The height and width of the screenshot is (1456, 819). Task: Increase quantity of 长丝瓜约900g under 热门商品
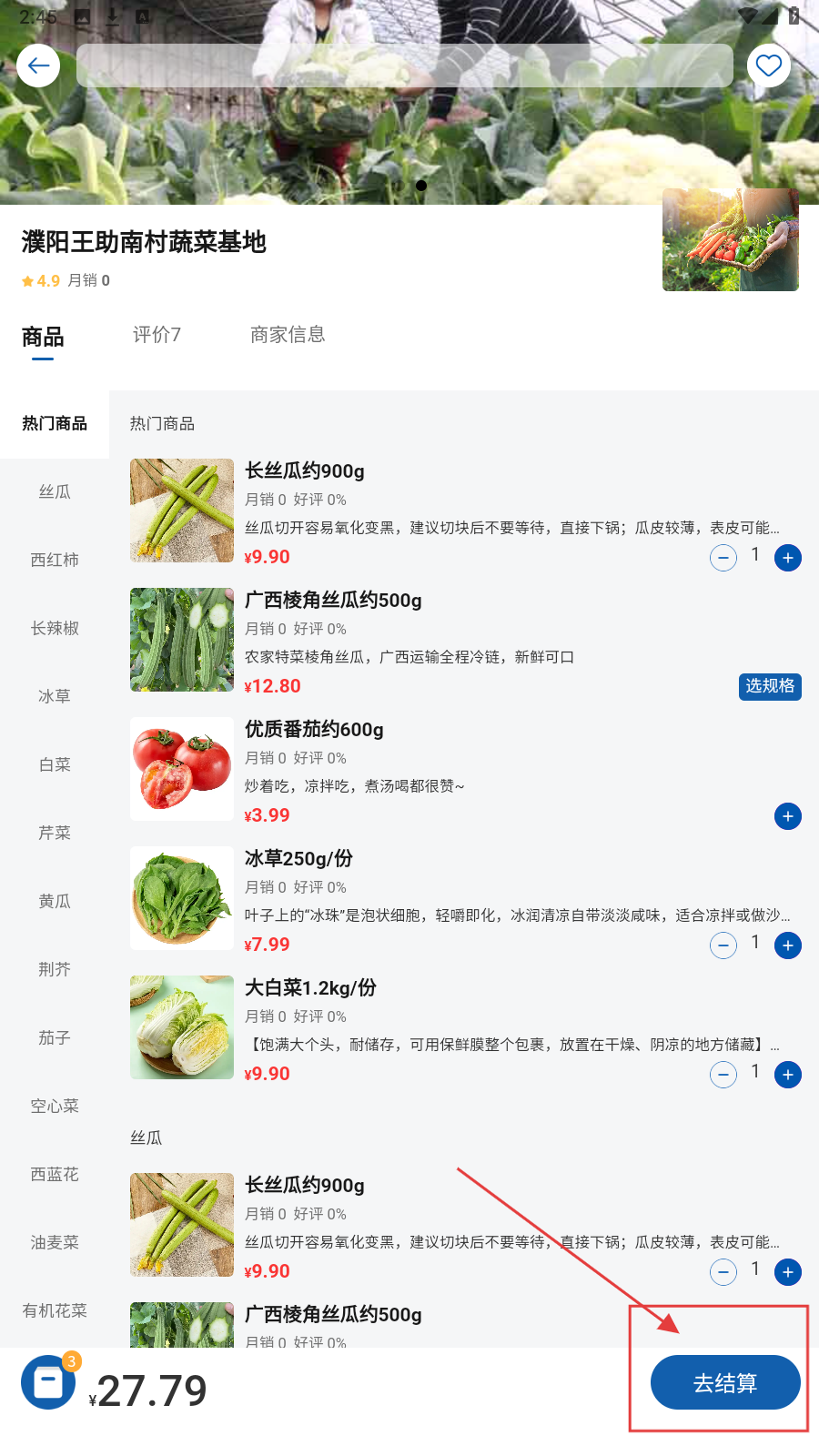pyautogui.click(x=788, y=558)
